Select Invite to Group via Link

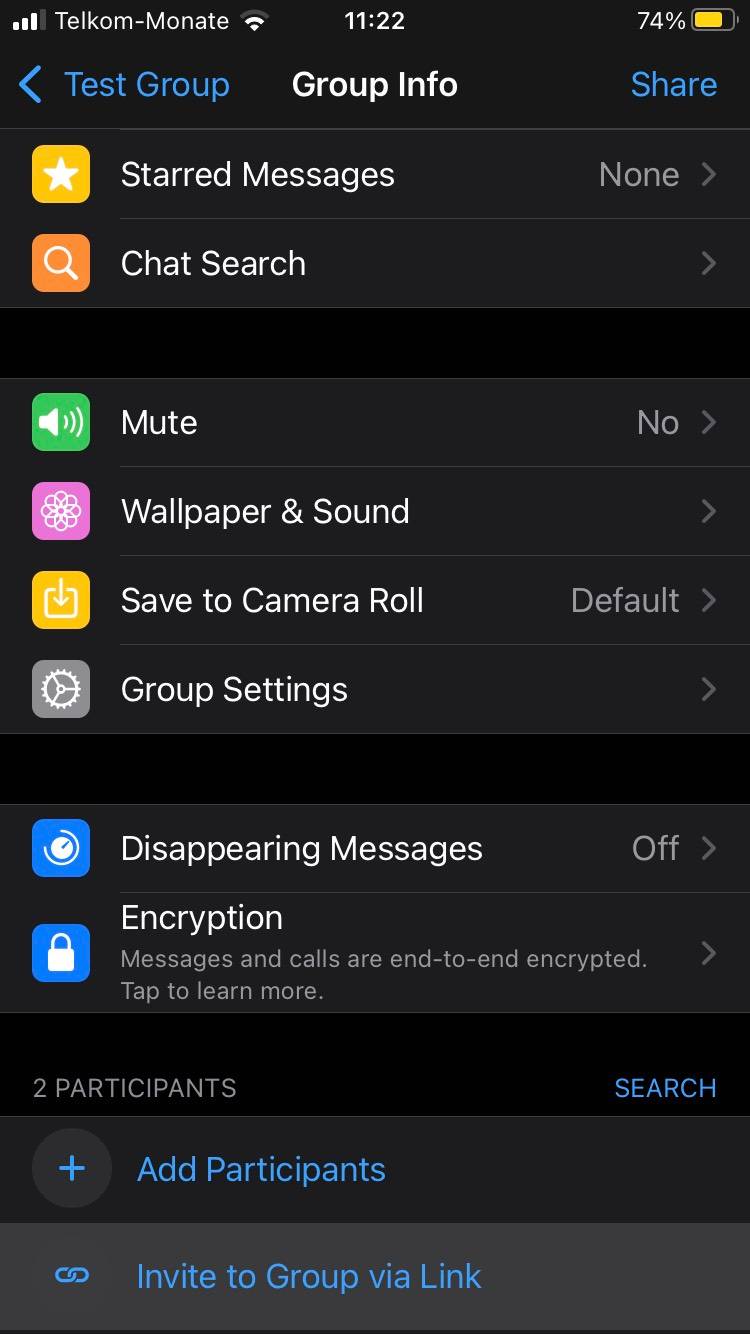(308, 1277)
